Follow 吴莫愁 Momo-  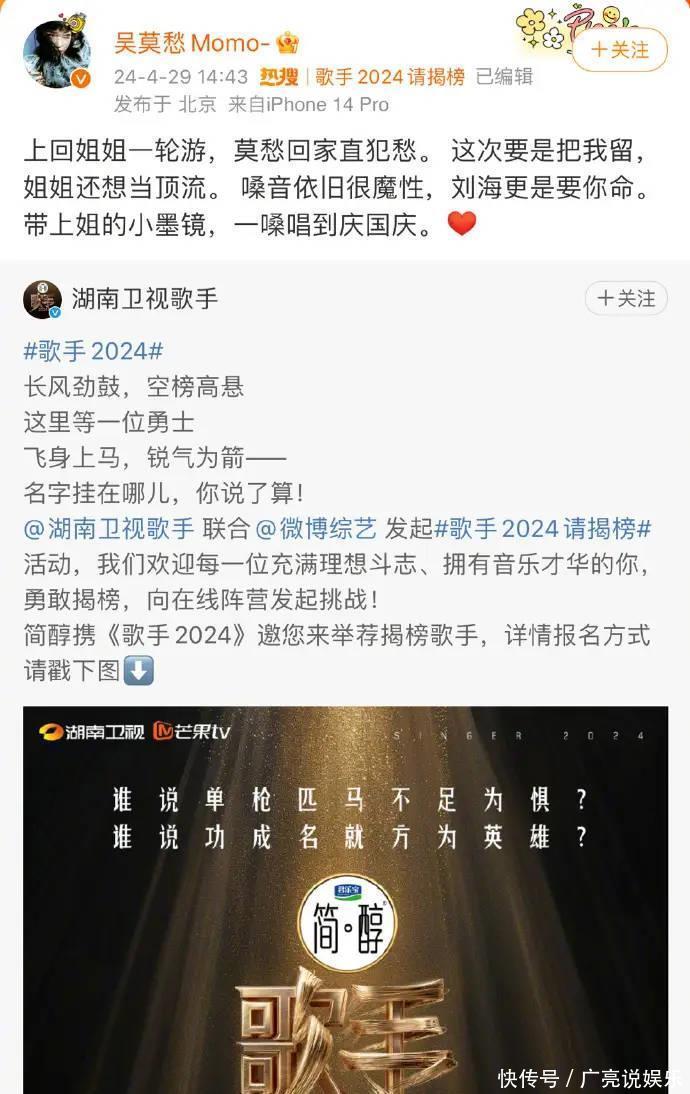coord(619,49)
